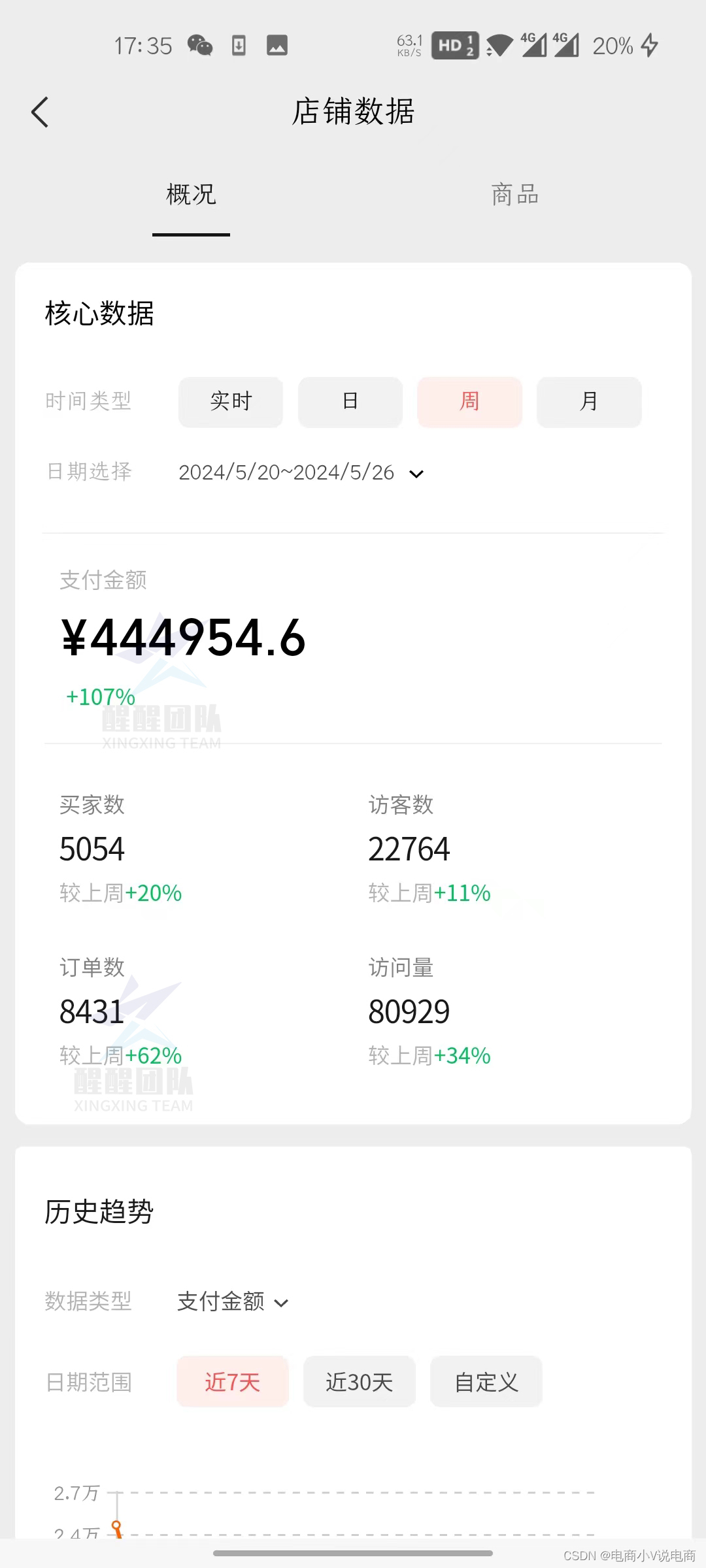Tap the back arrow to leave 店铺数据
This screenshot has height=1568, width=706.
point(41,111)
